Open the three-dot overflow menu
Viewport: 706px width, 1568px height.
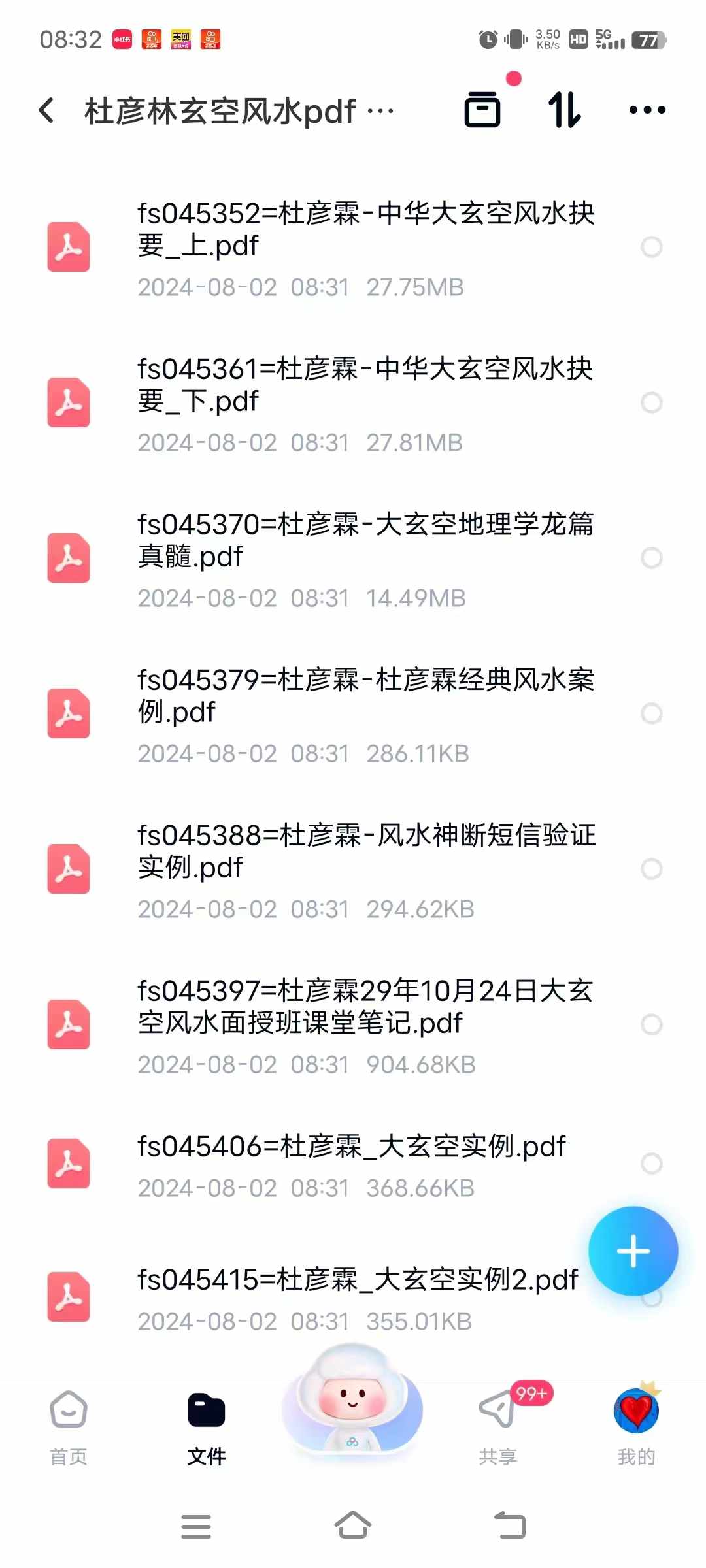click(647, 110)
